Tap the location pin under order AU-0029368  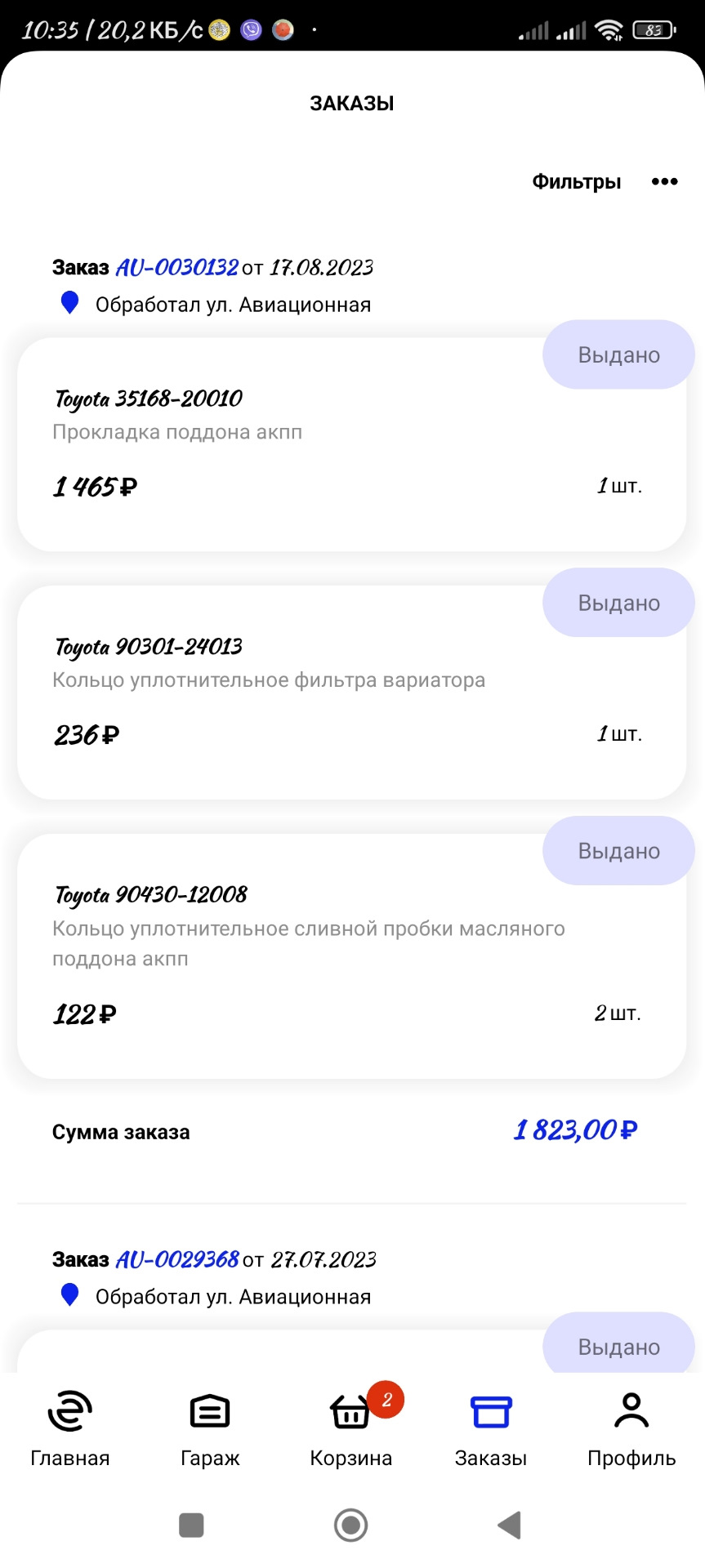[x=69, y=1294]
